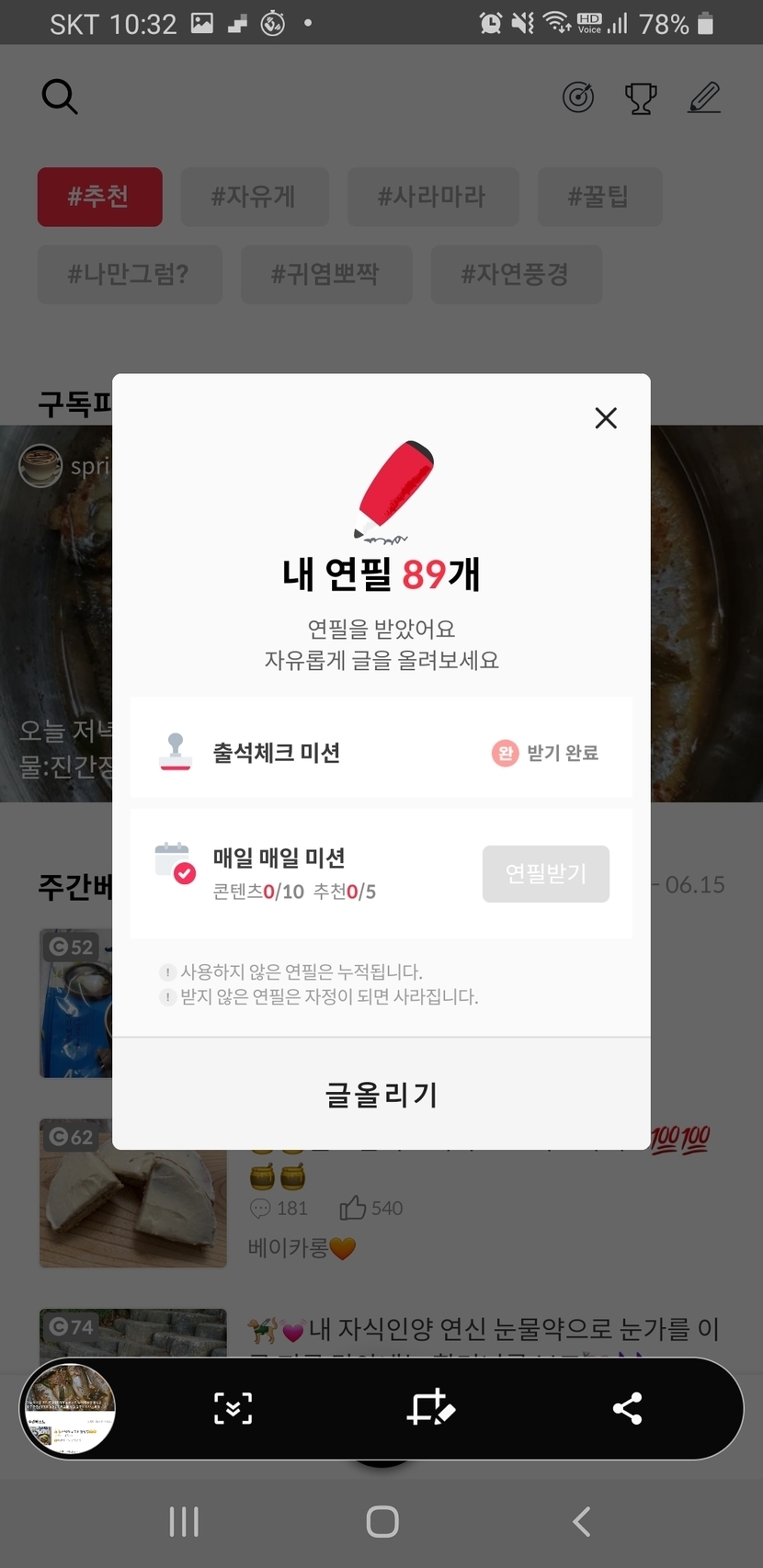Close the pencil reward popup
763x1568 pixels.
coord(606,418)
